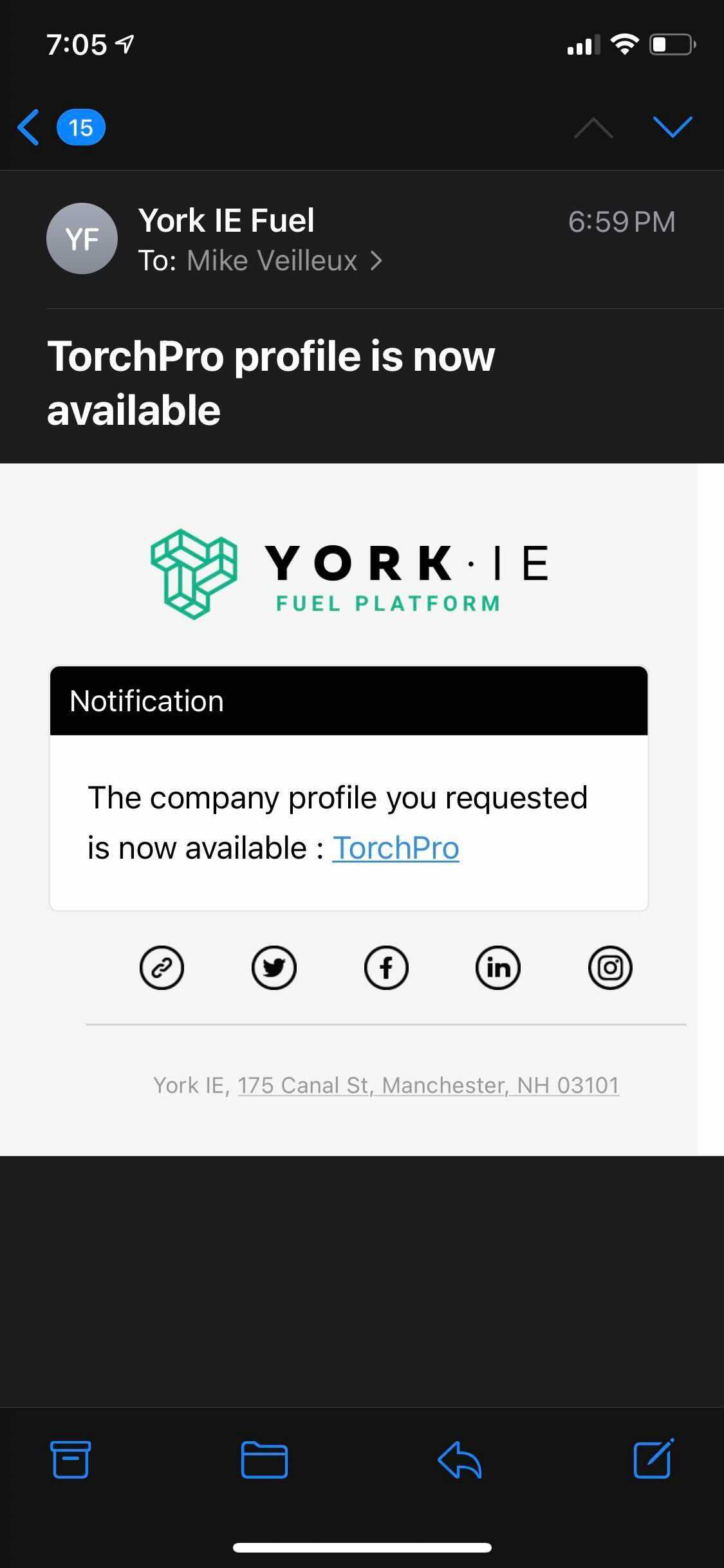Tap the York IE Fuel sender avatar
This screenshot has width=724, height=1568.
coord(82,239)
